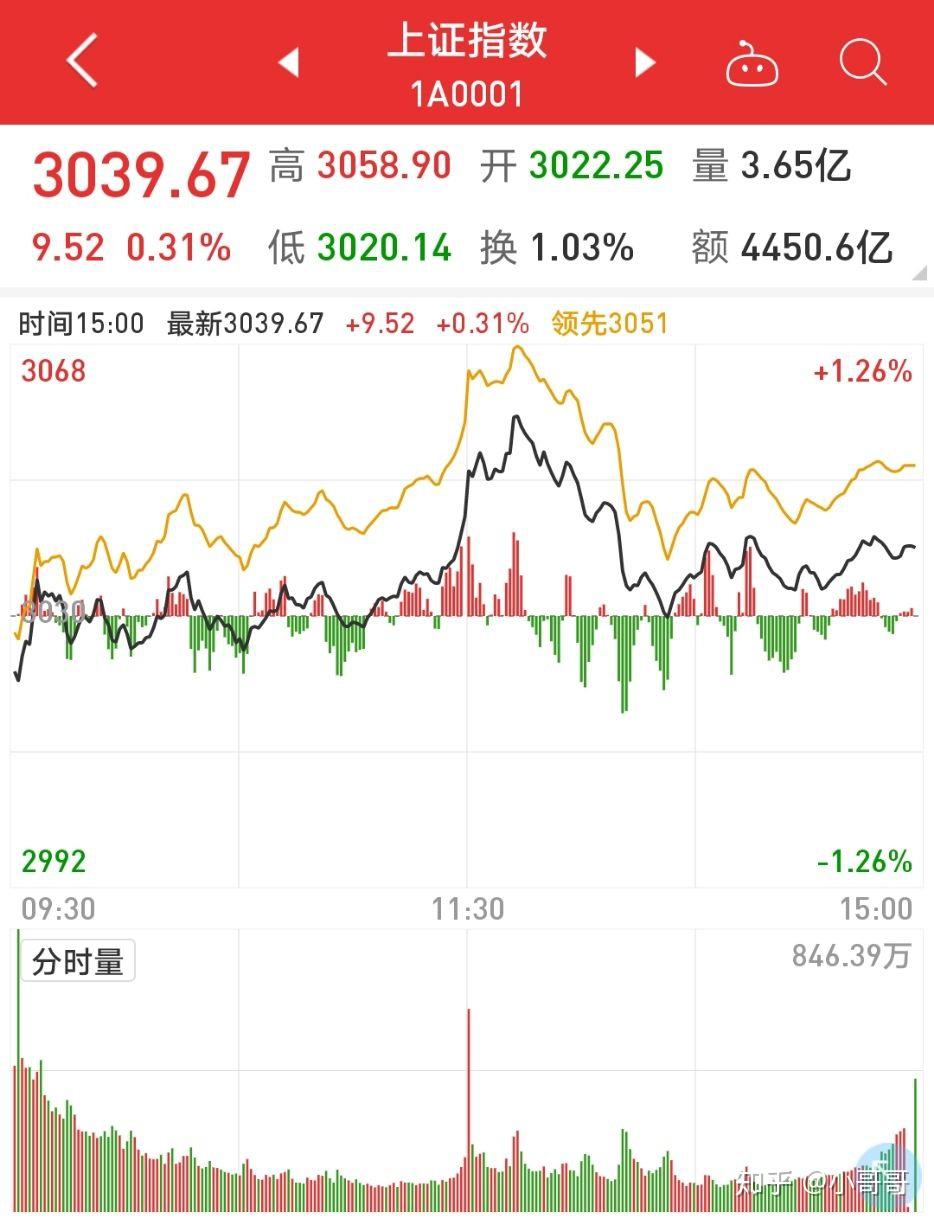
Task: Tap the back arrow to return
Action: click(x=80, y=62)
